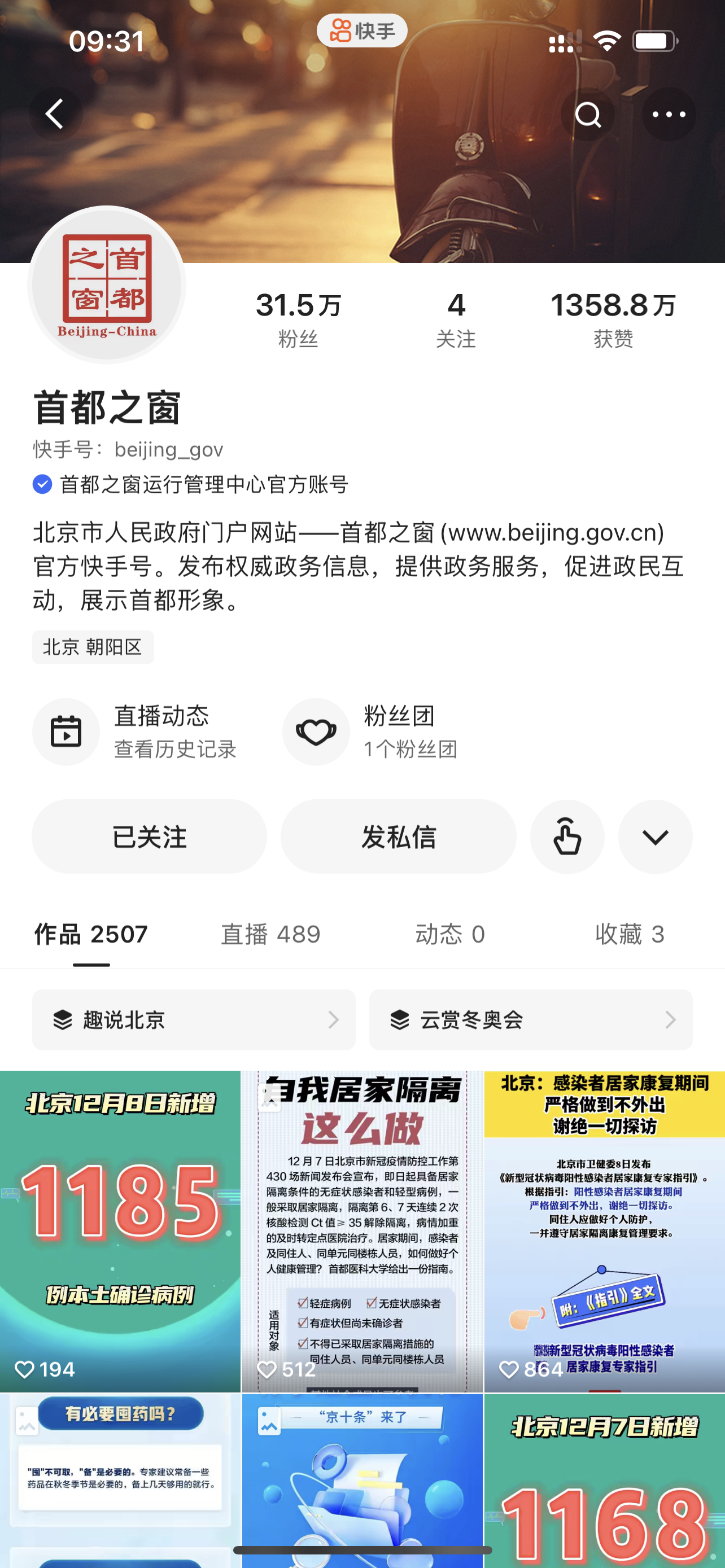Screen dimensions: 725x1568
Task: Tap the hand gesture quick-action icon
Action: pos(567,837)
